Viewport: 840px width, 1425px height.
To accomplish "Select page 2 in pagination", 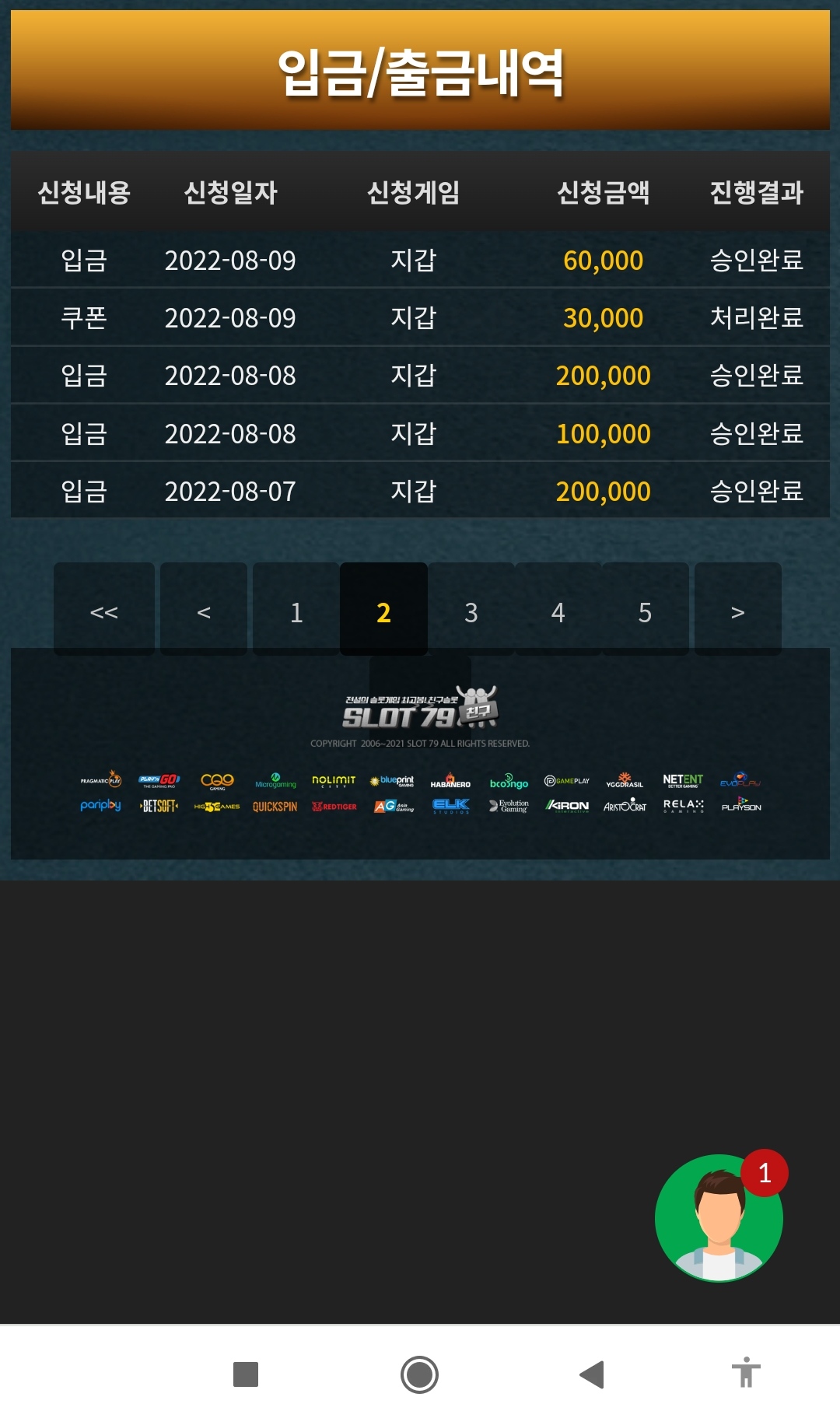I will pyautogui.click(x=383, y=609).
